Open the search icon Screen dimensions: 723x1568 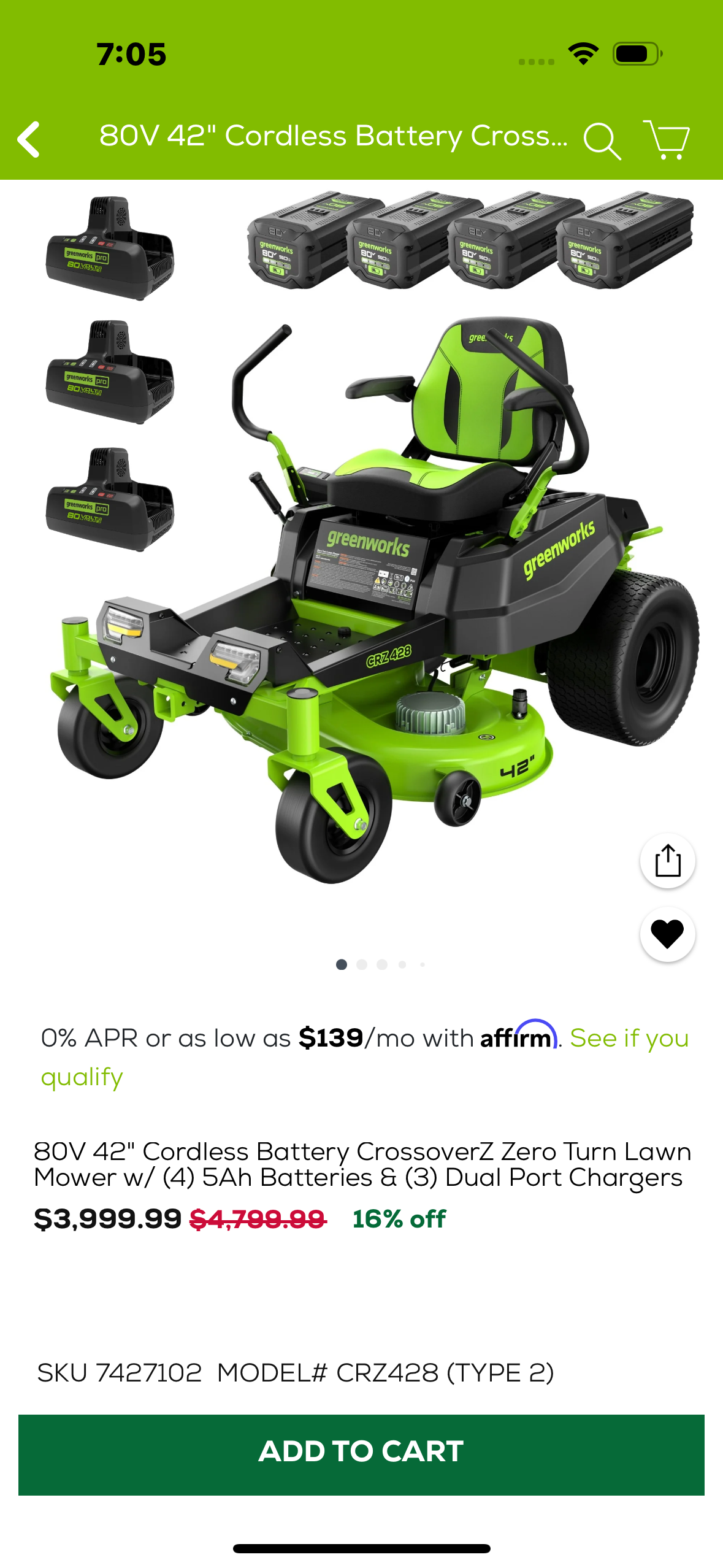(602, 140)
